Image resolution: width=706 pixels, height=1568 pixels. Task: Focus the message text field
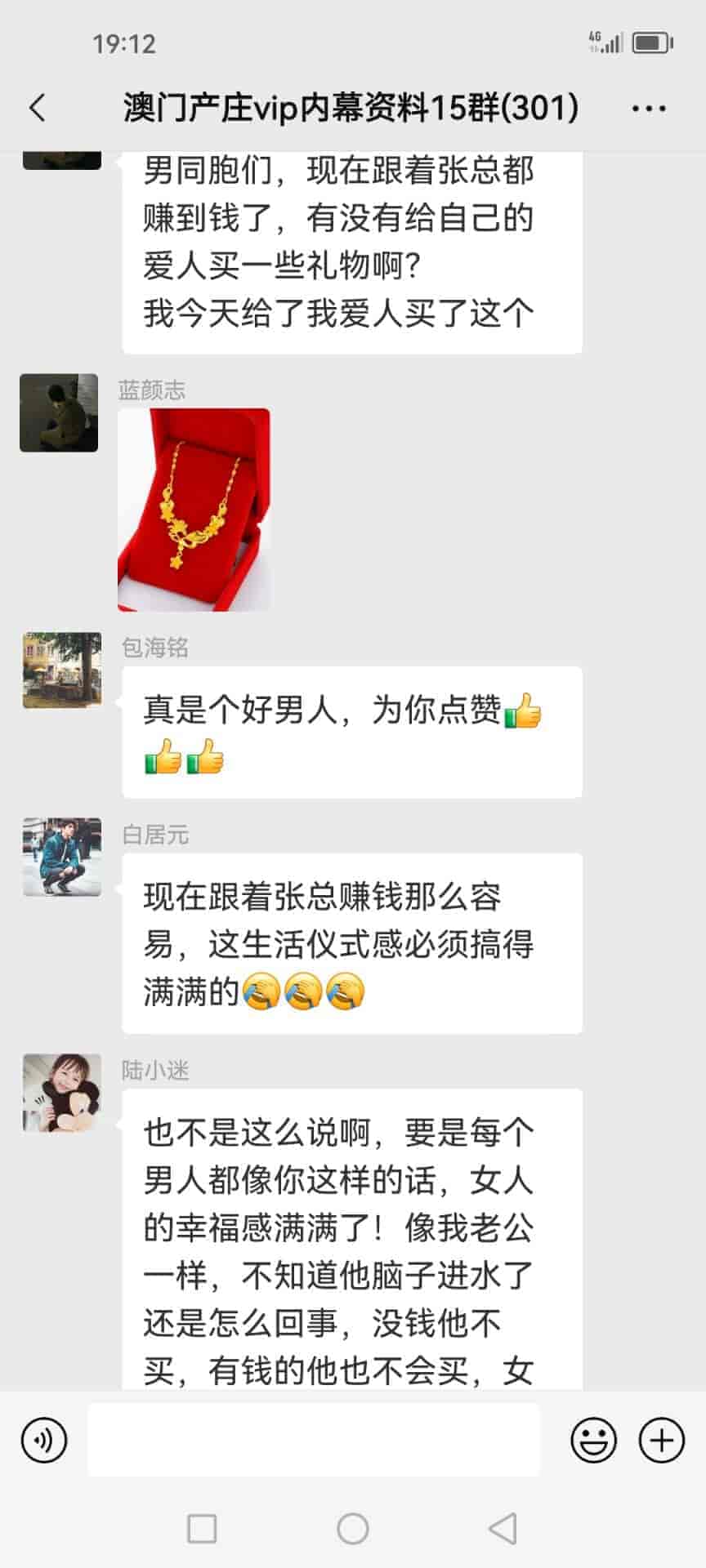(314, 1440)
